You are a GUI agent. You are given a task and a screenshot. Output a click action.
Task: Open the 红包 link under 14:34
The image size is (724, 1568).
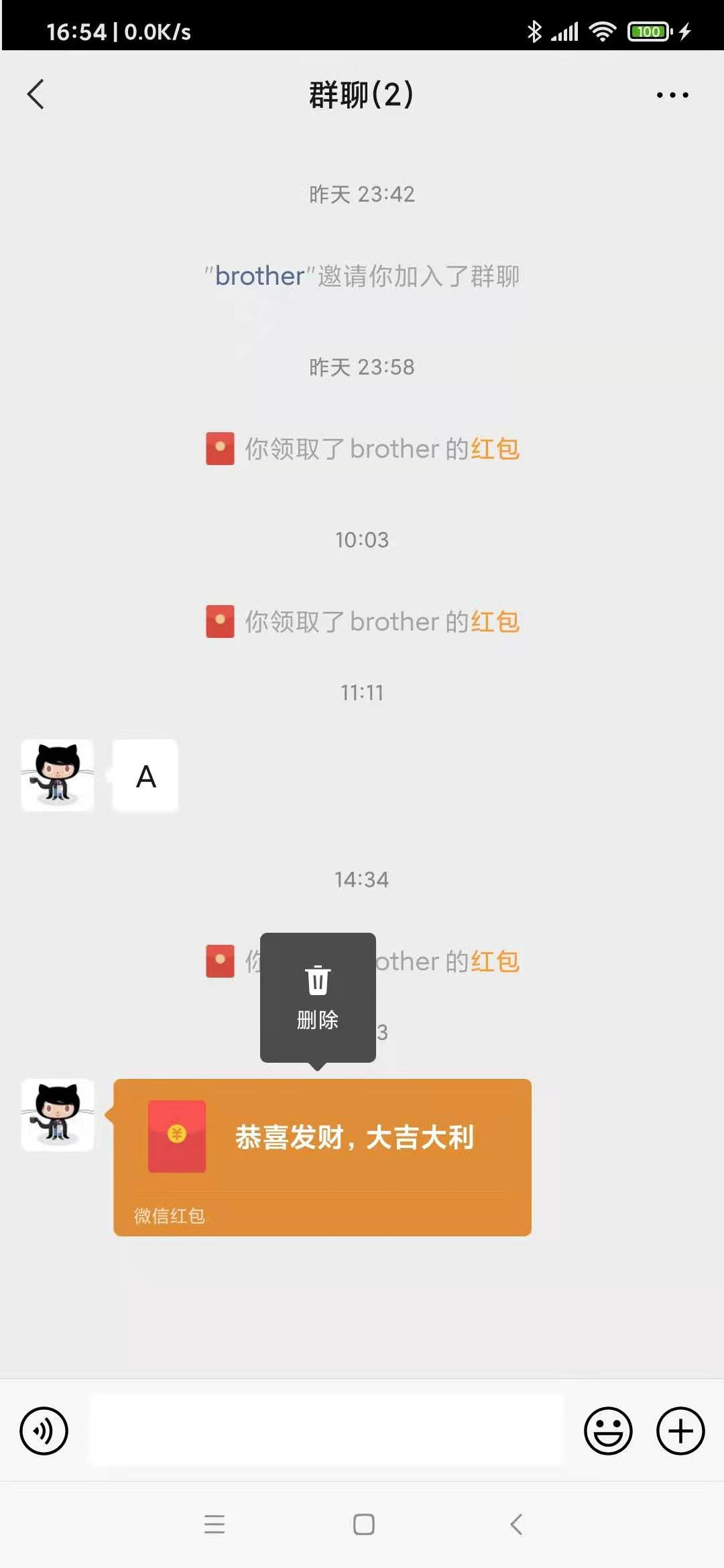(x=495, y=962)
